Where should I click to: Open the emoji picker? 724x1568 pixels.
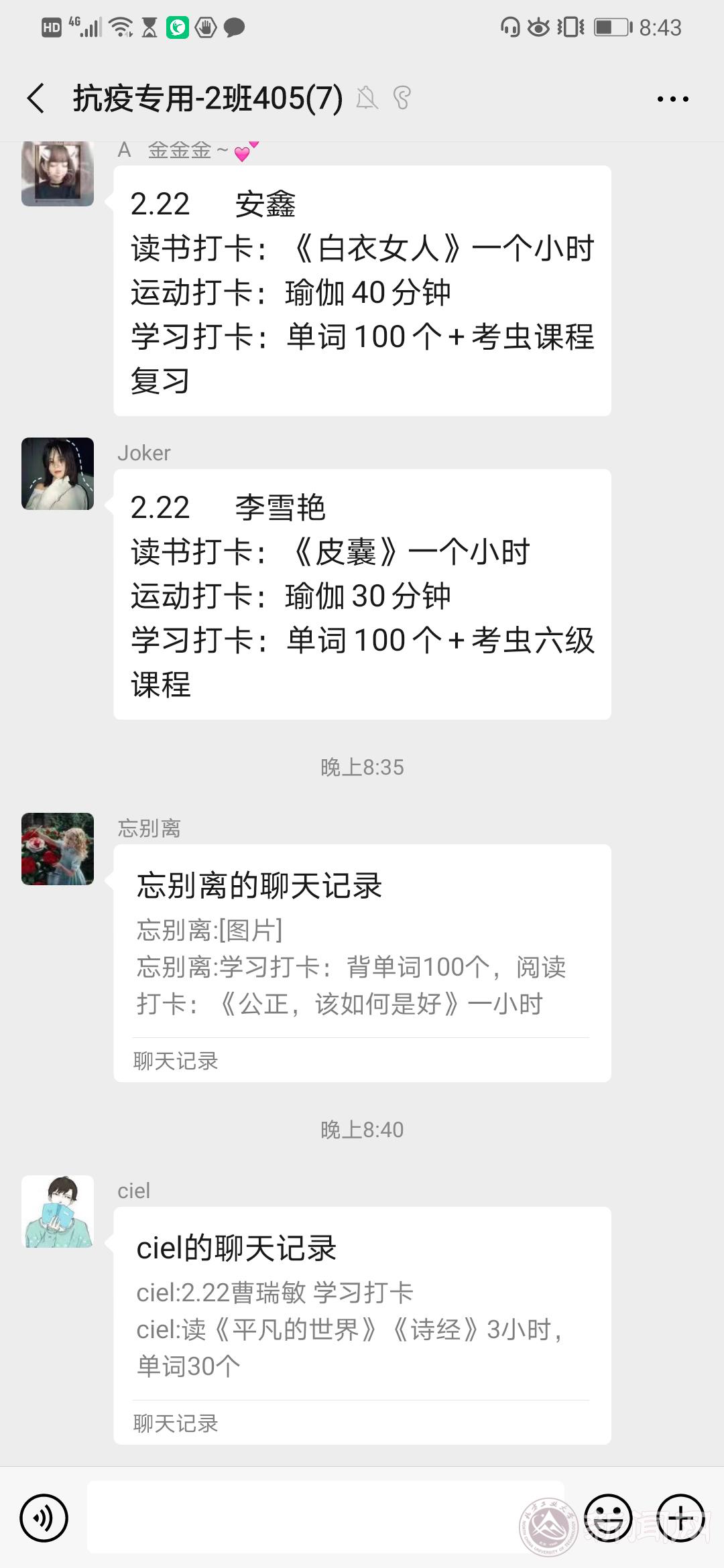point(608,1518)
